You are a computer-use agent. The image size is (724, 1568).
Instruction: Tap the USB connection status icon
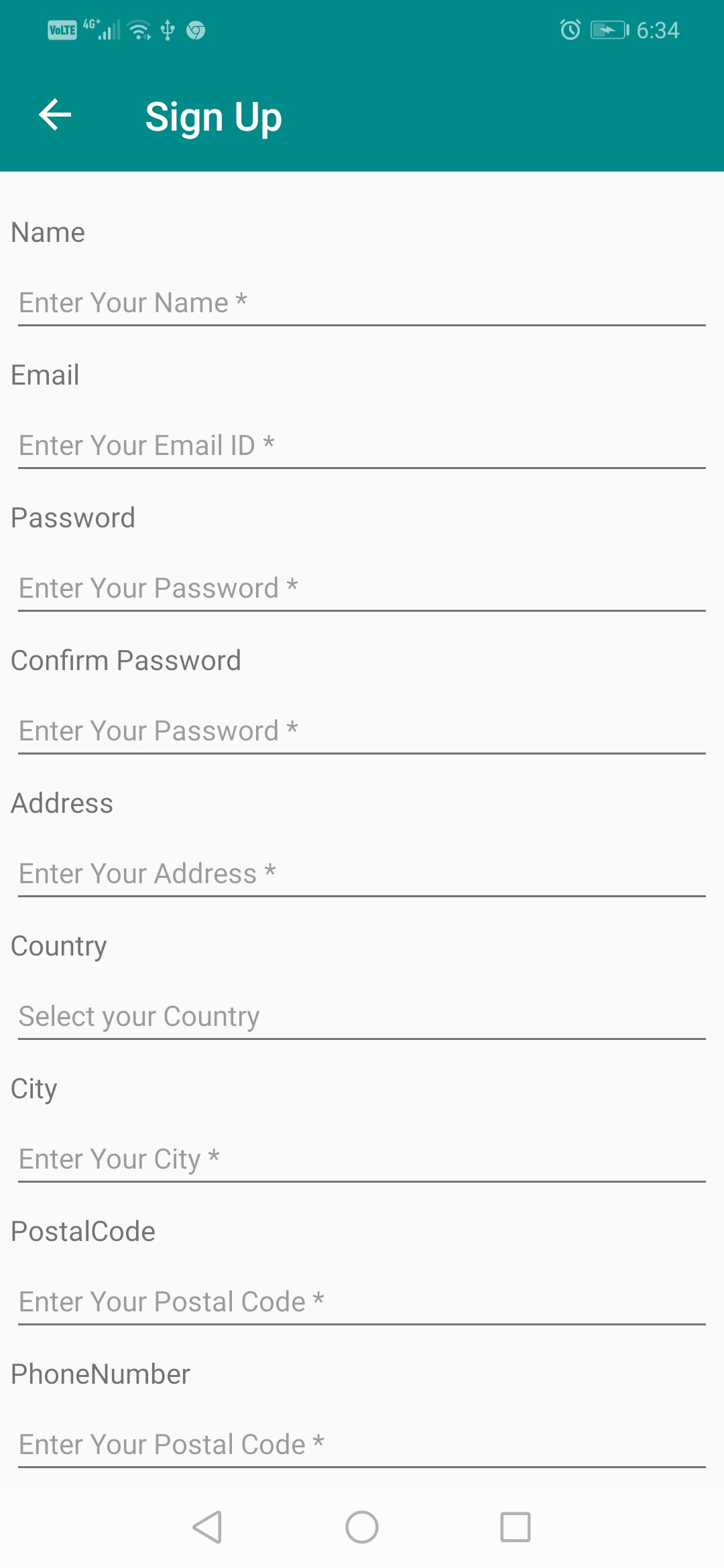[166, 29]
